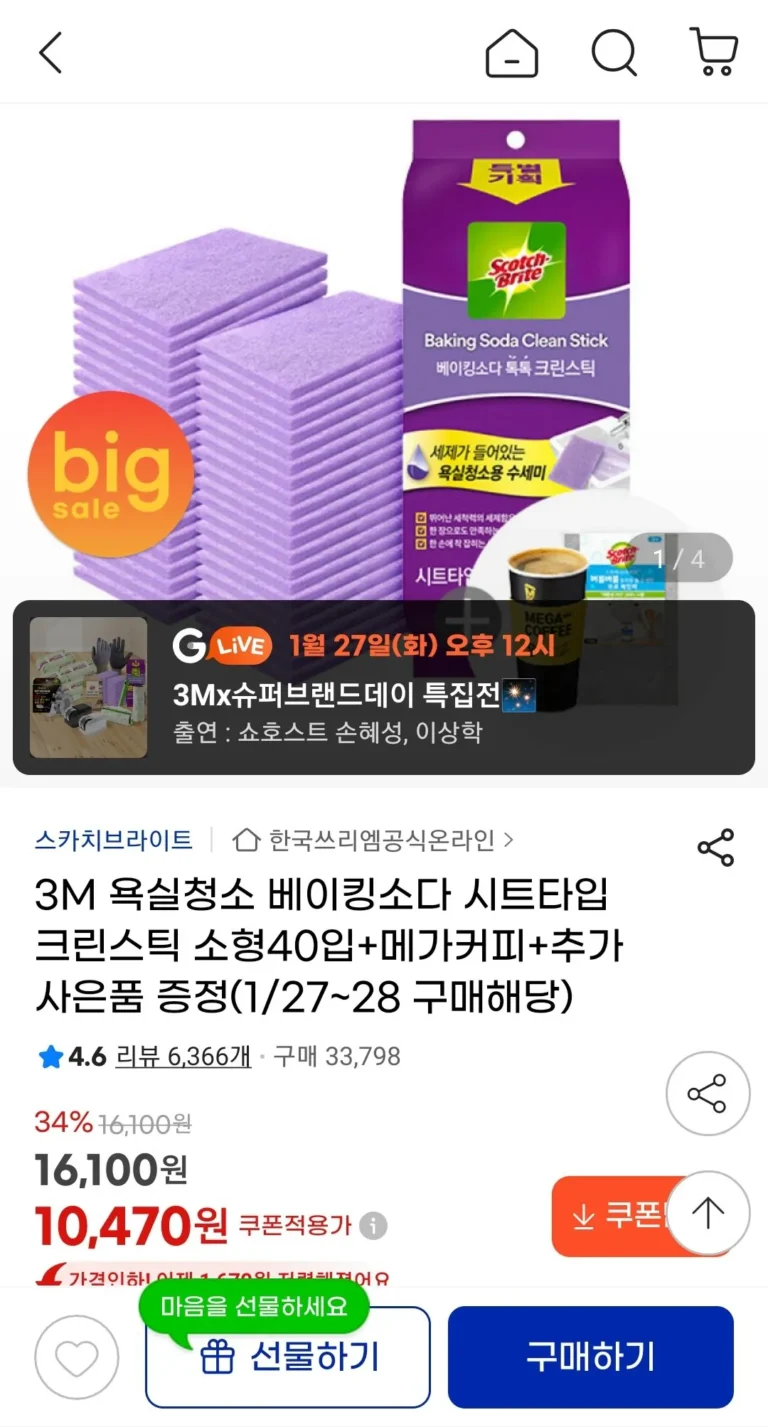The height and width of the screenshot is (1427, 768).
Task: Open the shopping cart
Action: tap(714, 52)
